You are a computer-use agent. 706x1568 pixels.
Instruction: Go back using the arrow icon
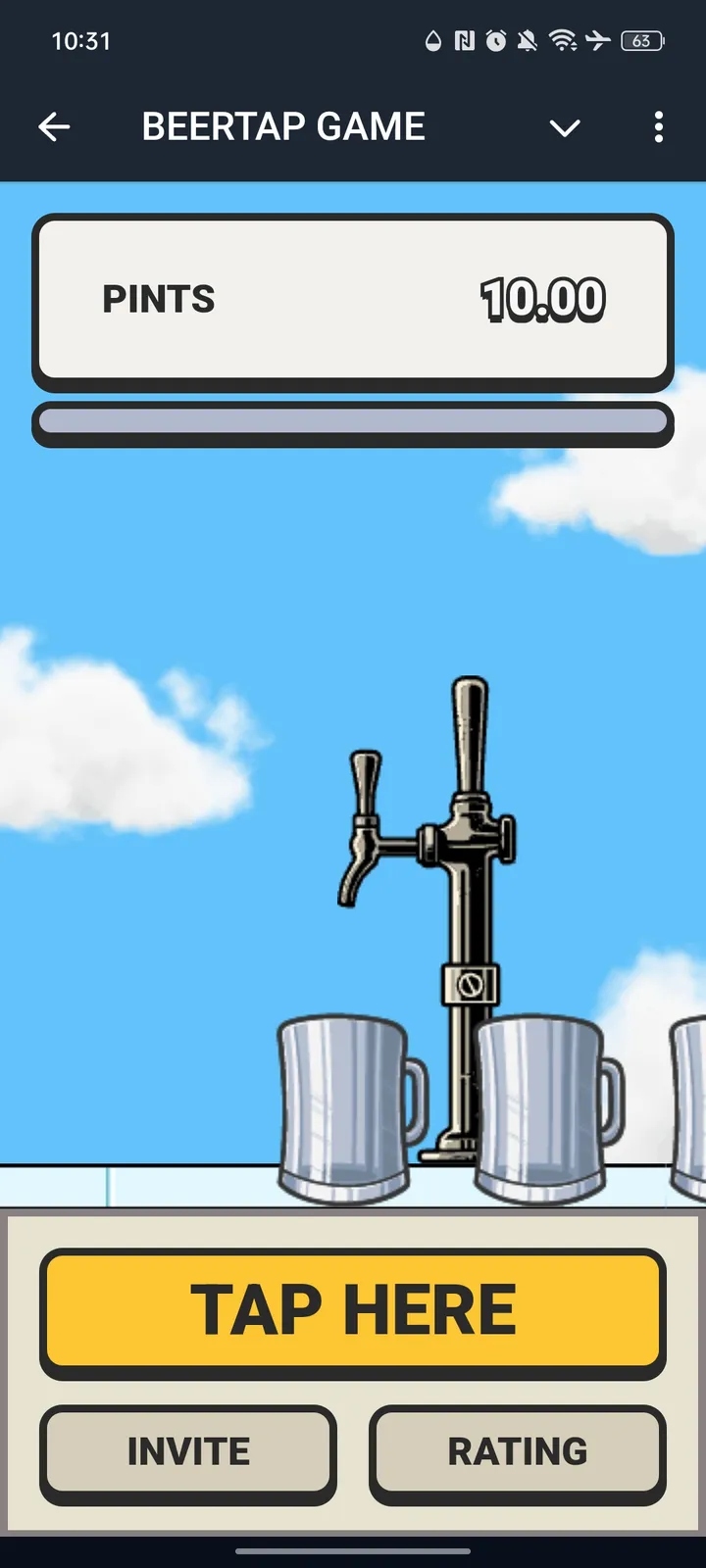54,126
